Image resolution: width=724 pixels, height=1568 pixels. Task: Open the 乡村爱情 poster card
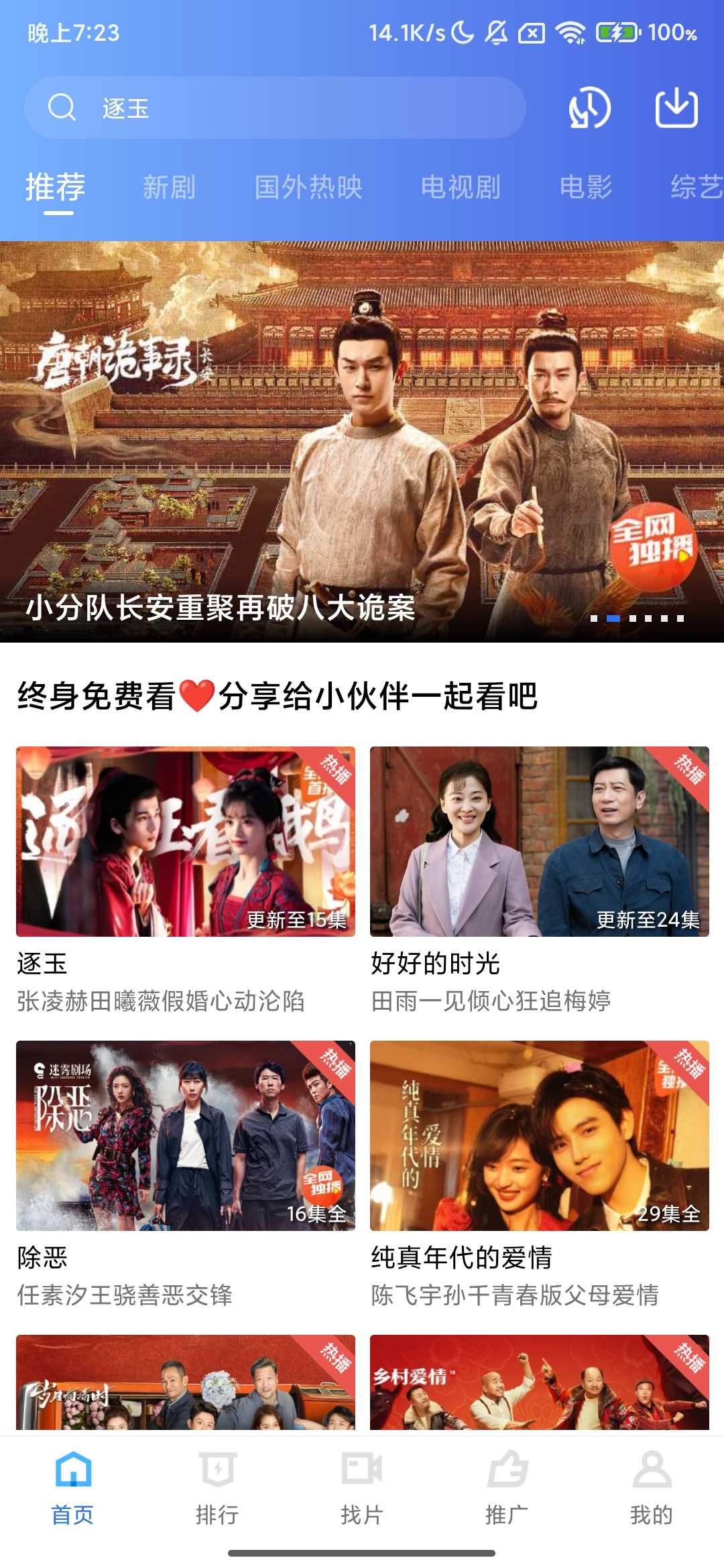(x=539, y=1383)
